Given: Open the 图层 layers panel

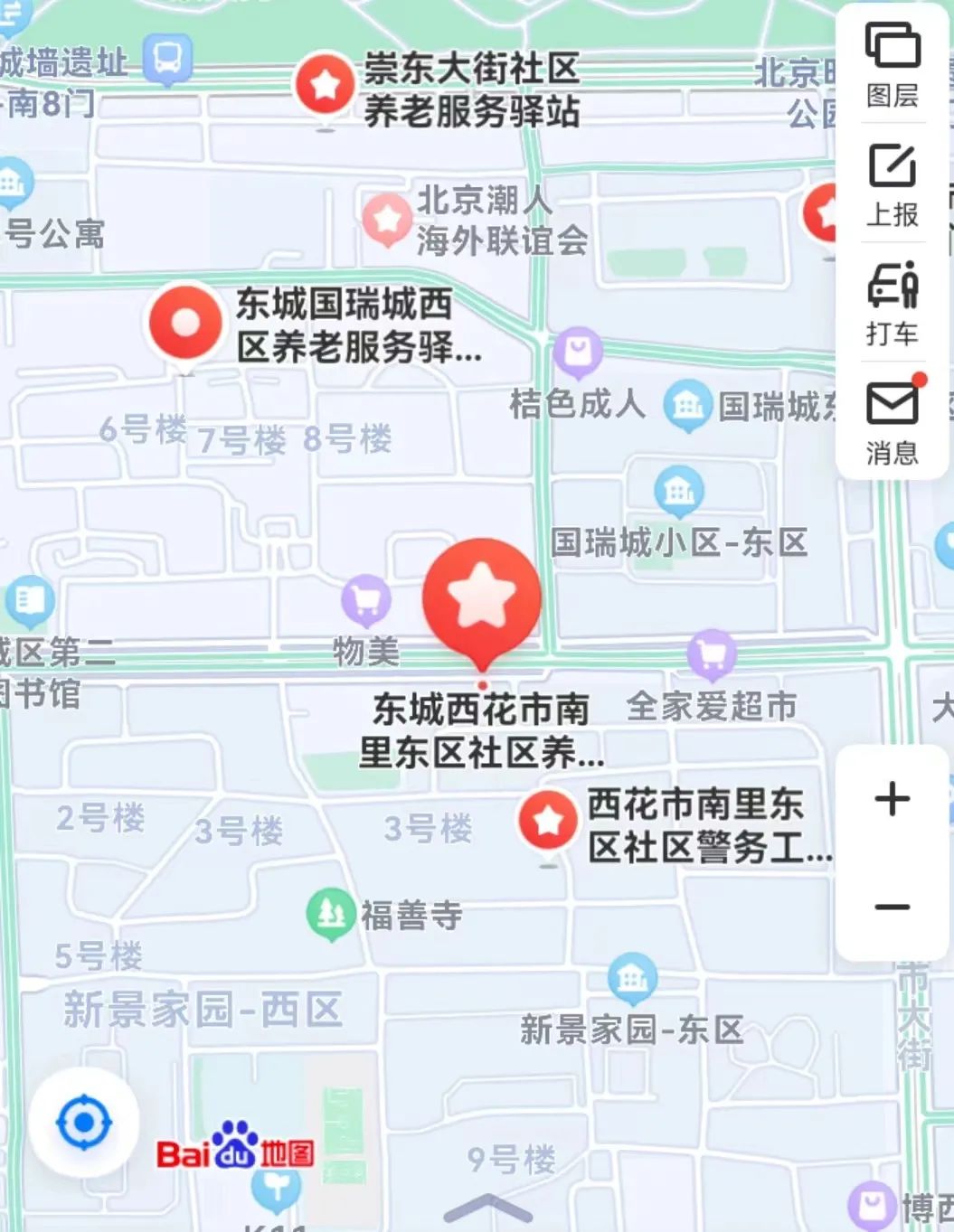Looking at the screenshot, I should pos(892,63).
